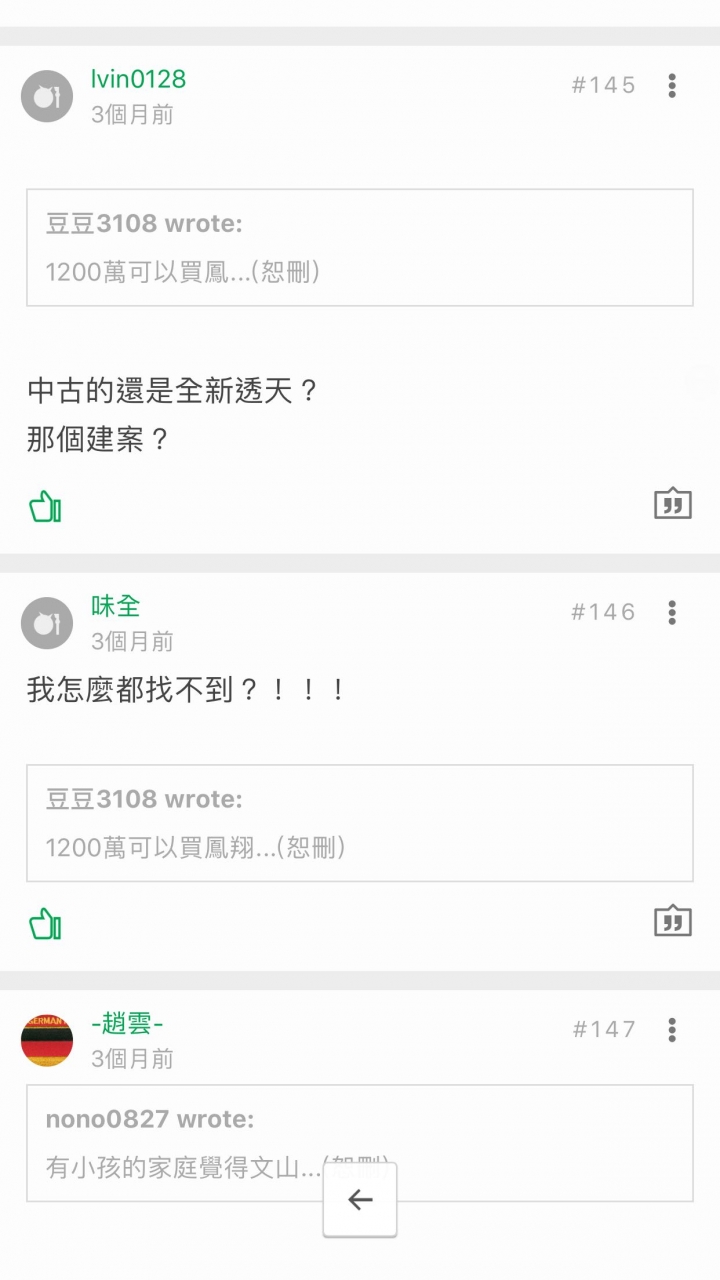Like lvin0128's post #145
The width and height of the screenshot is (720, 1280).
[x=45, y=507]
